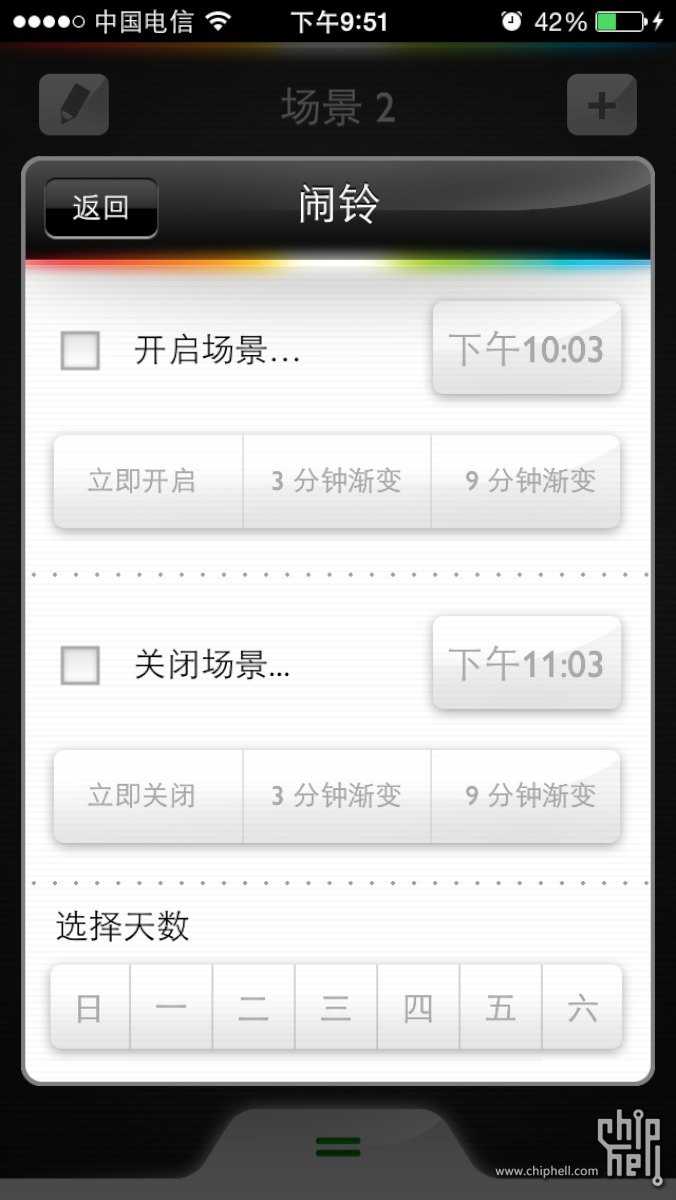Tap the pencil edit icon
676x1200 pixels.
click(x=74, y=105)
